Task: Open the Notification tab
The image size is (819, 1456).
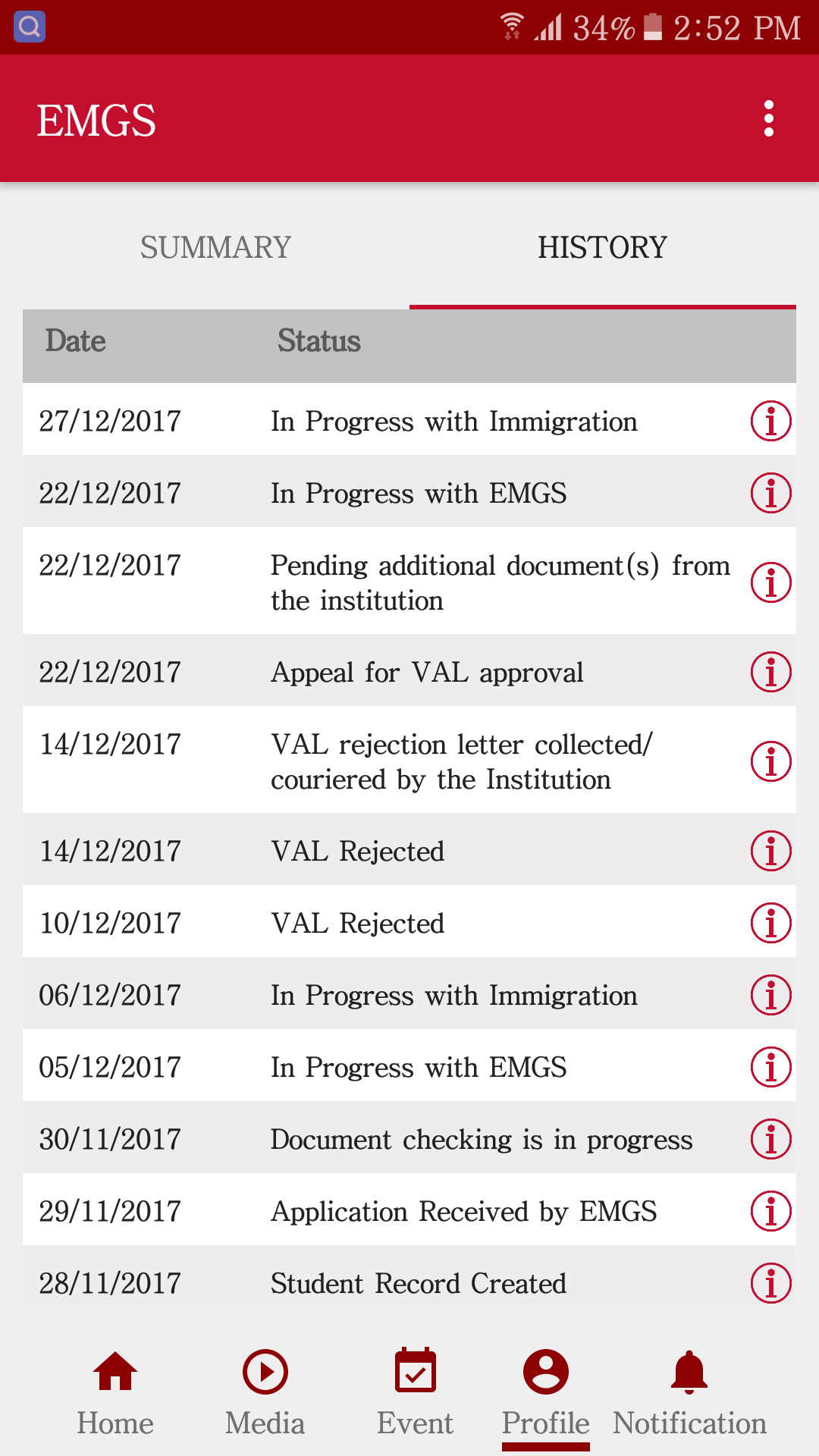Action: (x=689, y=1392)
